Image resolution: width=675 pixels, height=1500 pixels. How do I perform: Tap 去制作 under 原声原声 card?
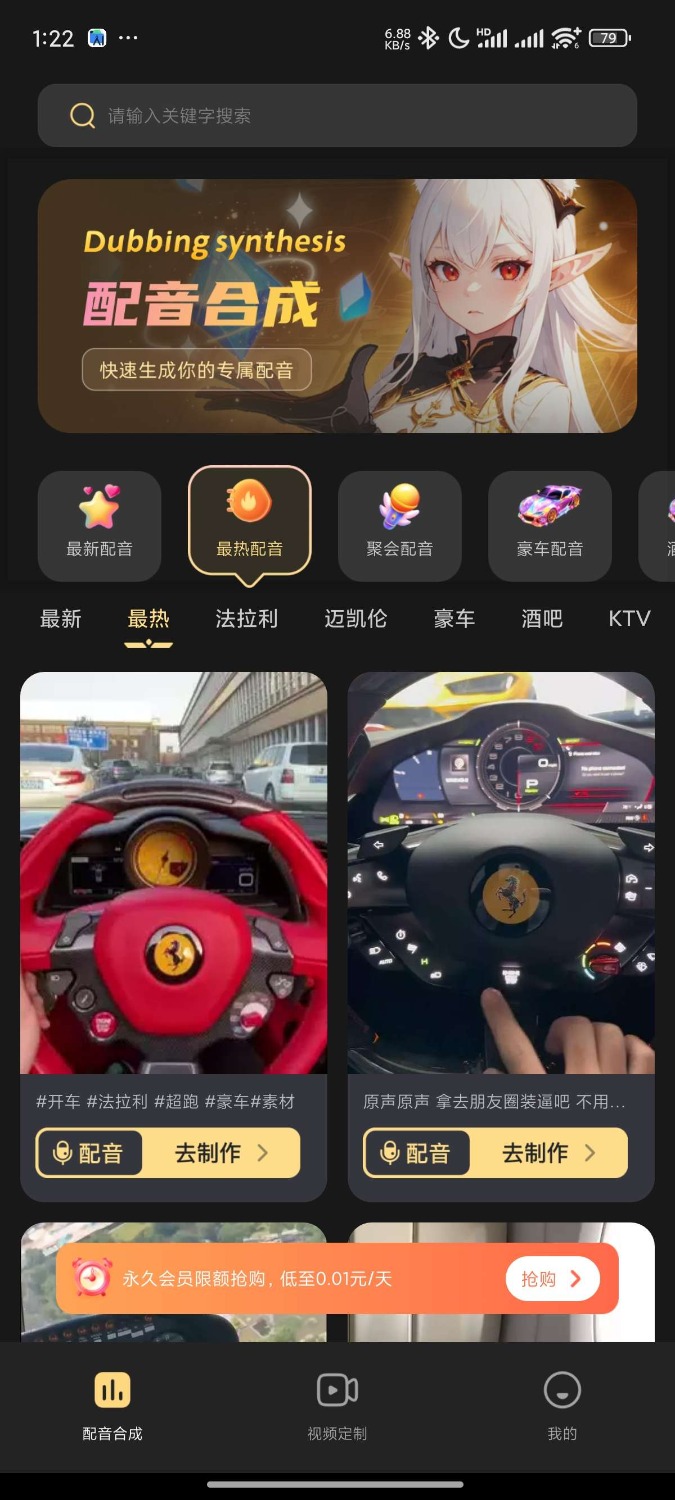coord(547,1153)
